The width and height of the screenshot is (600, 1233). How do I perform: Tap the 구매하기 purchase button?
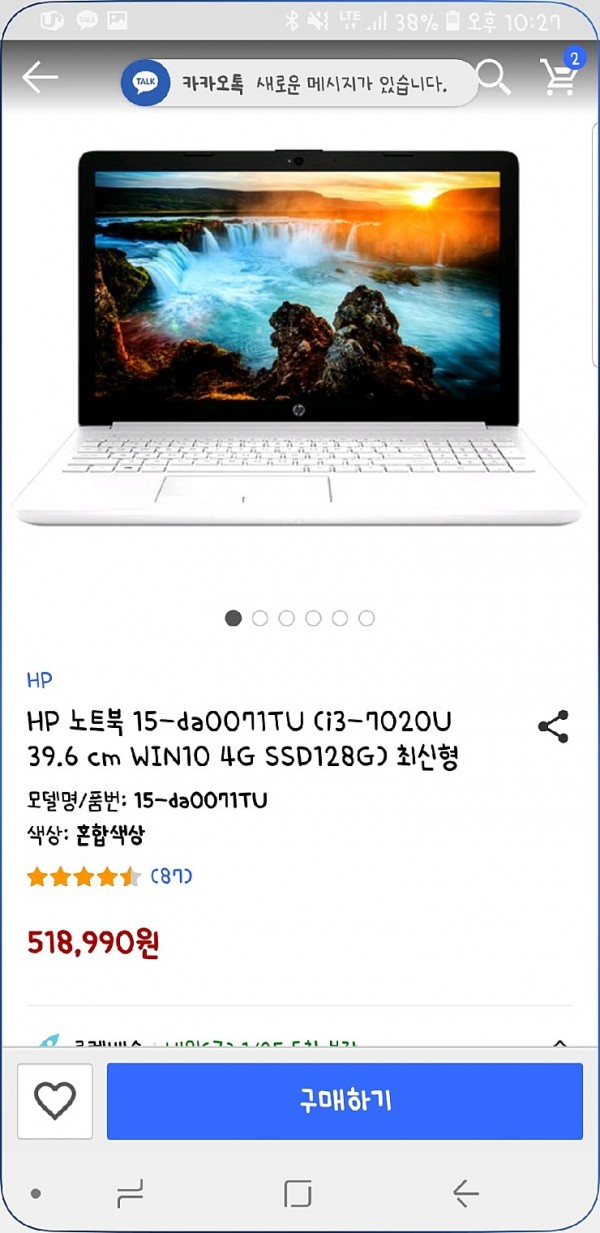pyautogui.click(x=345, y=1101)
